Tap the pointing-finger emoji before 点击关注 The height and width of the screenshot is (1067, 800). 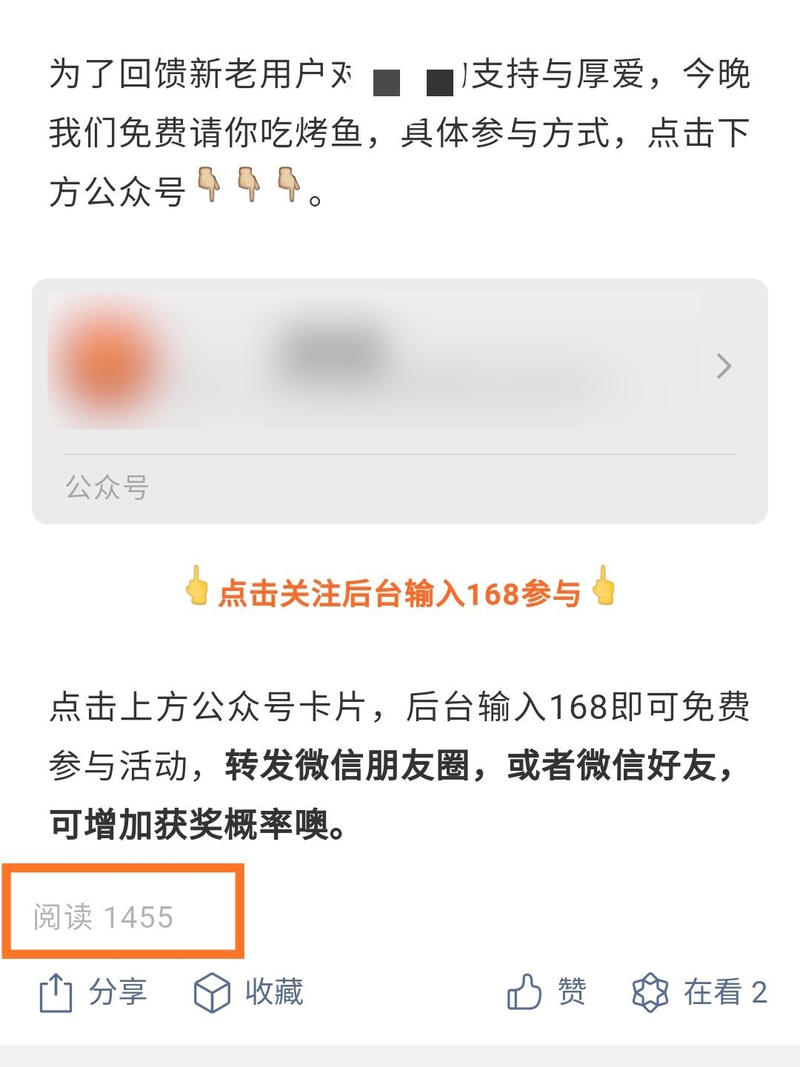[196, 591]
